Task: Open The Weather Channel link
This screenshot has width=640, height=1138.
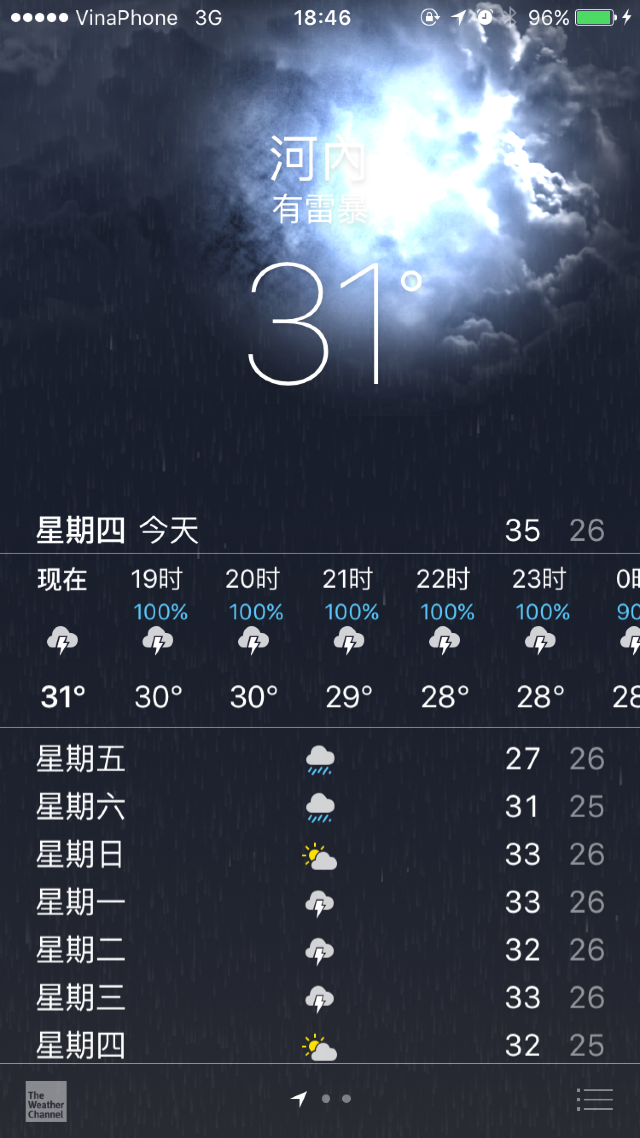Action: tap(46, 1100)
